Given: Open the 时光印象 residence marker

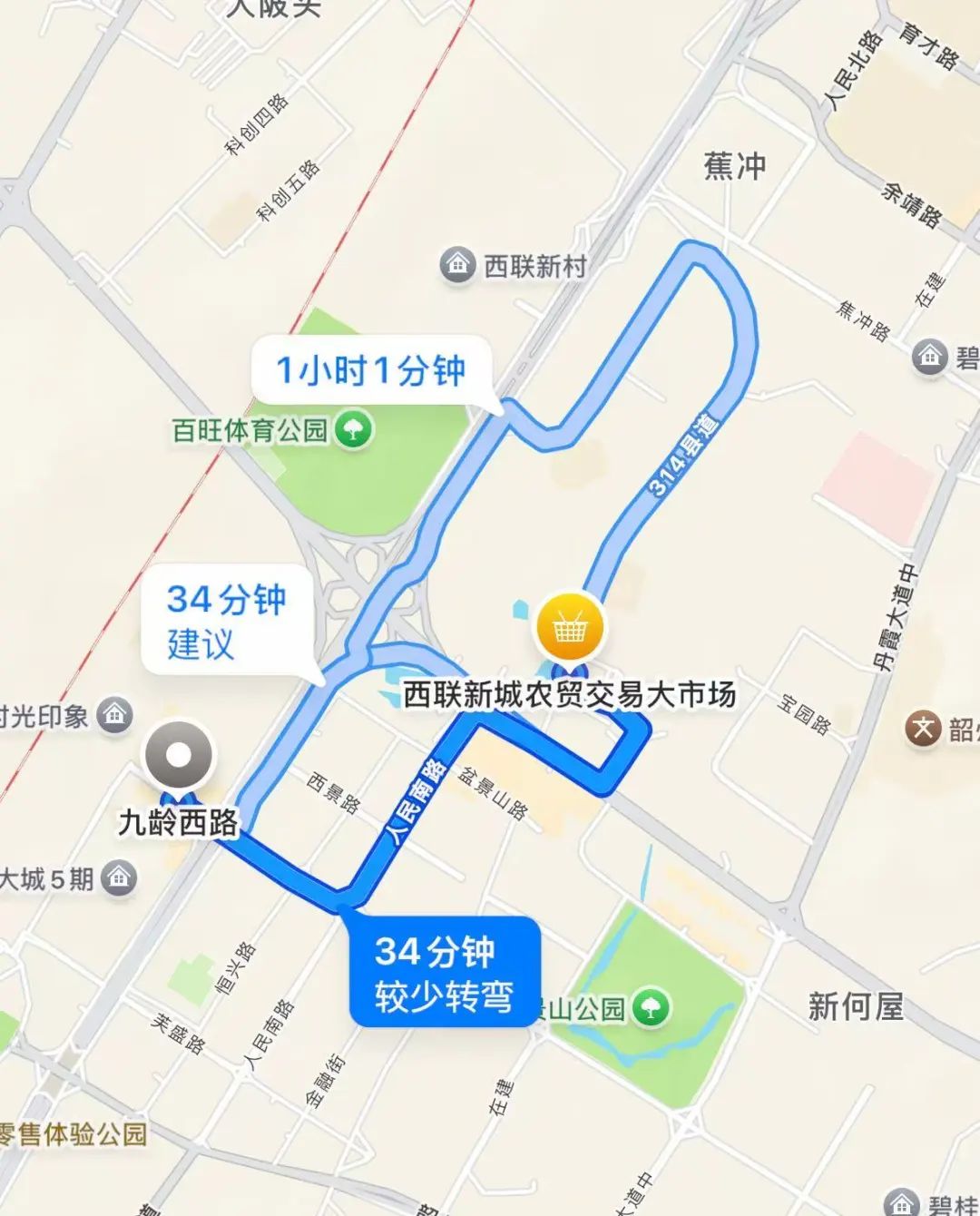Looking at the screenshot, I should [115, 716].
